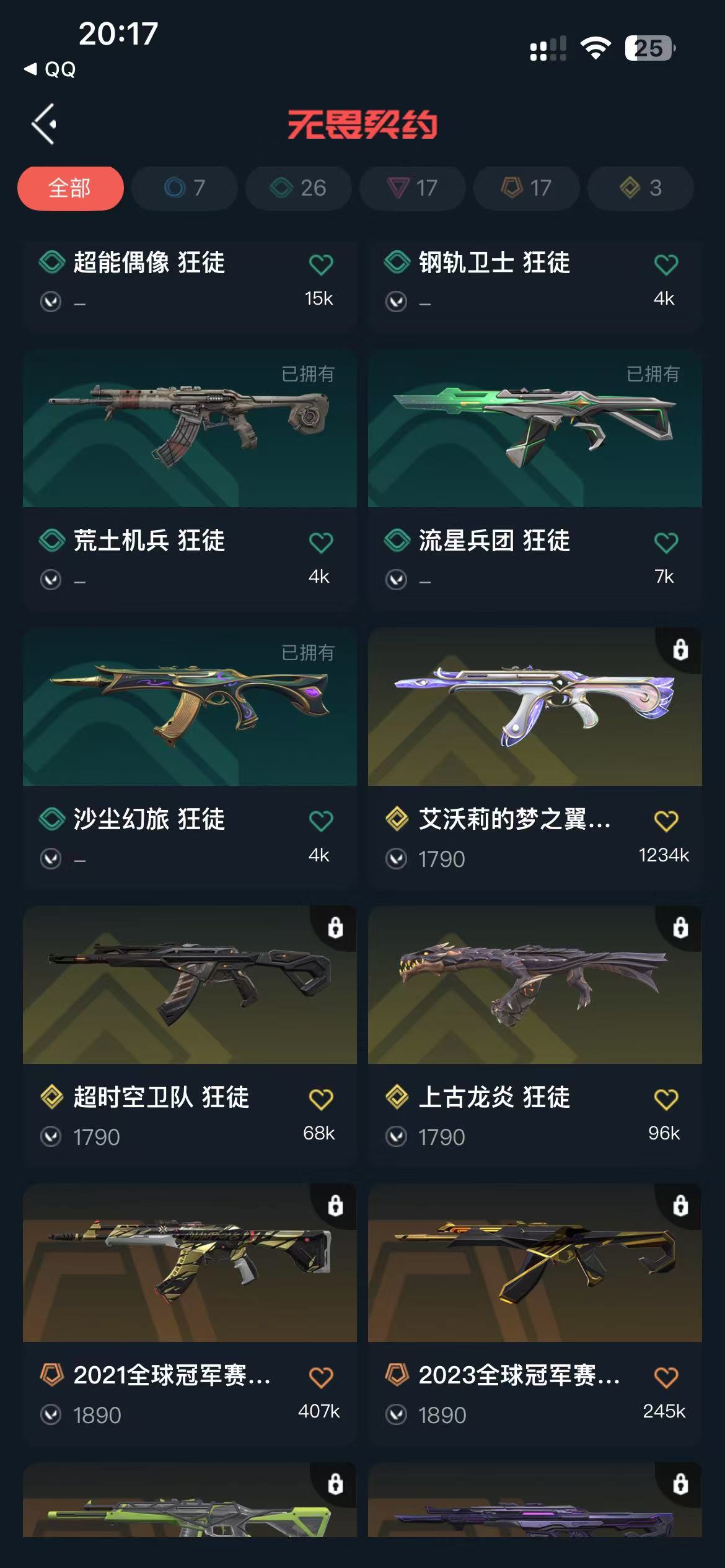Viewport: 725px width, 1568px height.
Task: Switch to the triangle tier with 17
Action: click(412, 188)
